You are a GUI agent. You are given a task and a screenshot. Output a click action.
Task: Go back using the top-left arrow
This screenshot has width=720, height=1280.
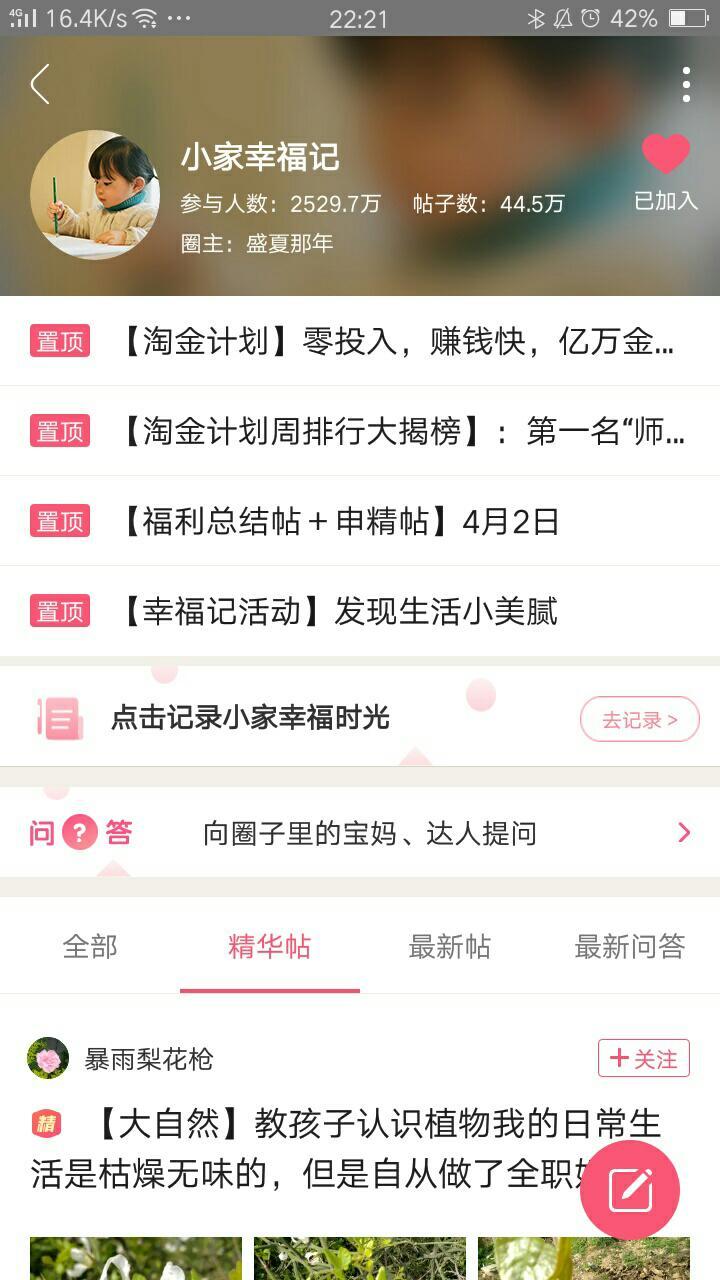pos(40,84)
